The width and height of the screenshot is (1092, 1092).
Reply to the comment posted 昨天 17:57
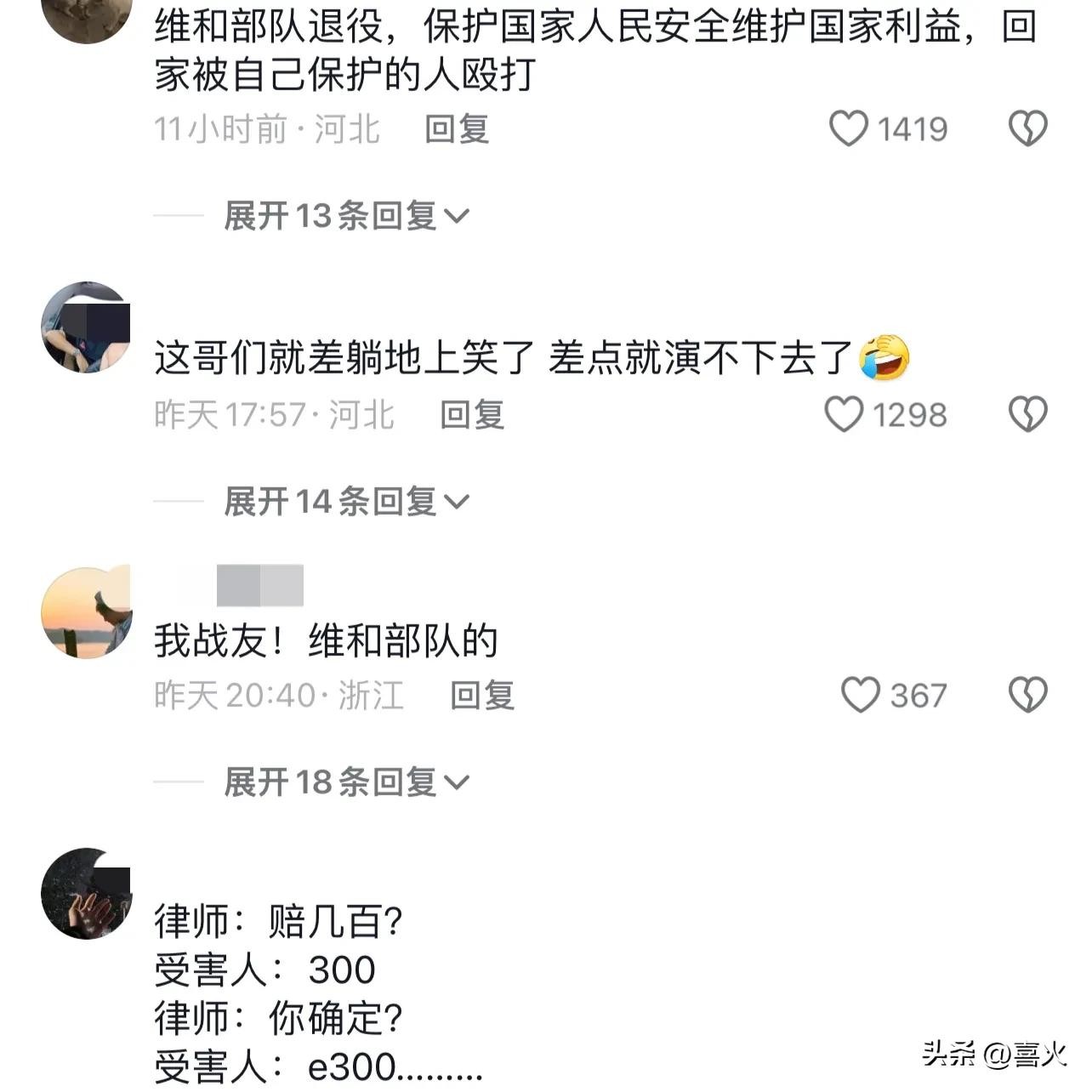pos(472,415)
